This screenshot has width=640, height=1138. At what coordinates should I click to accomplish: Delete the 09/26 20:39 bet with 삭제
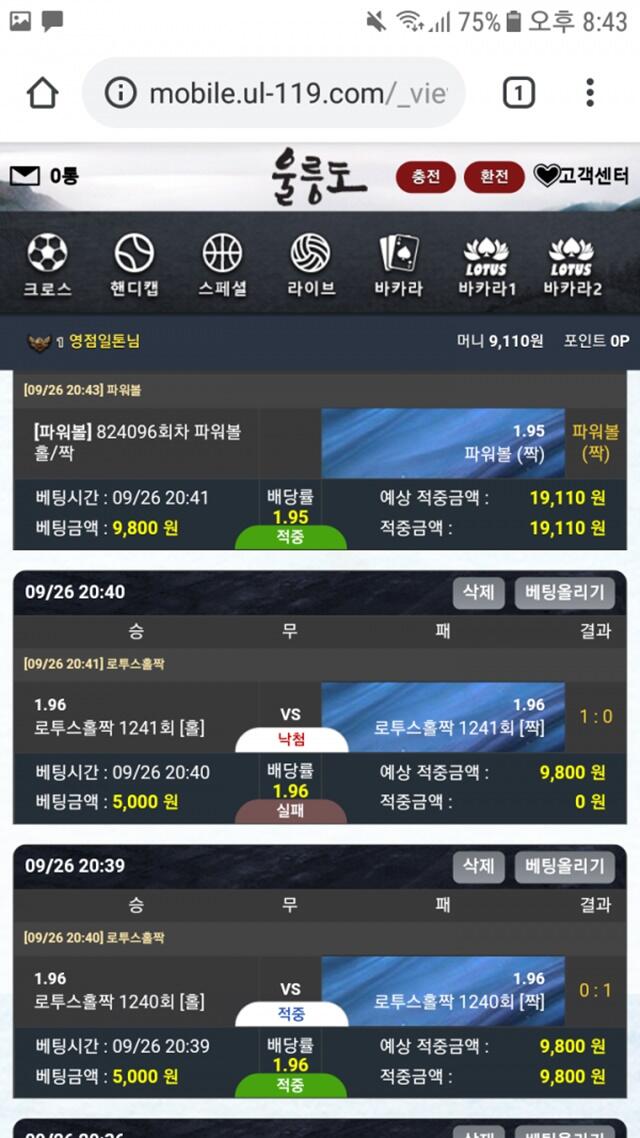(x=479, y=867)
